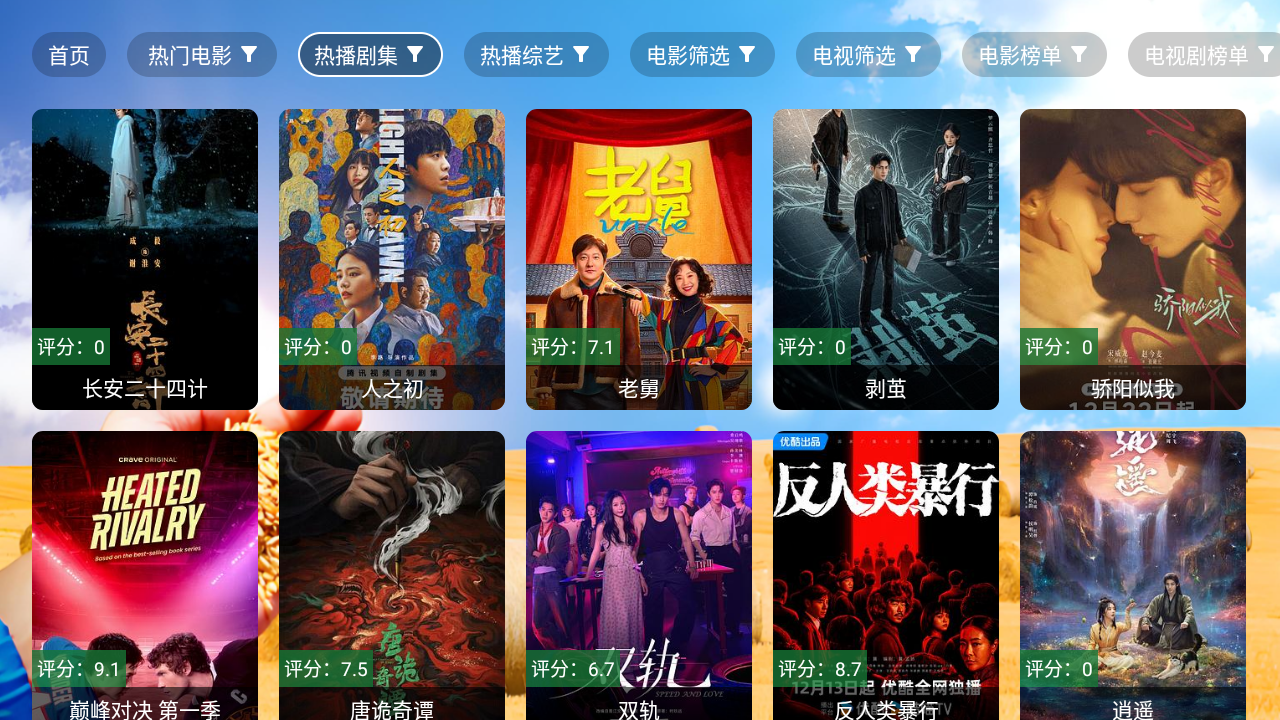Viewport: 1280px width, 720px height.
Task: Open the series 人之初
Action: pyautogui.click(x=392, y=259)
